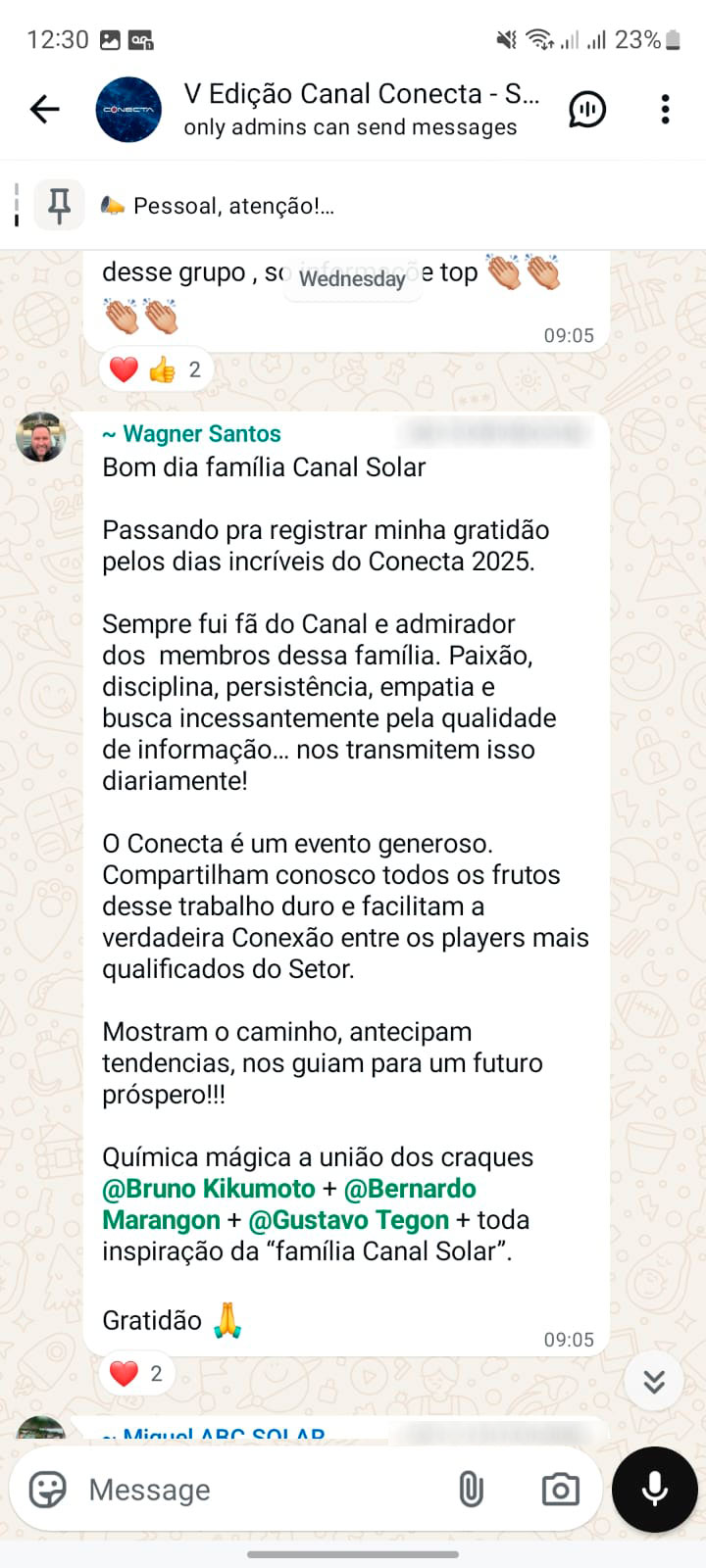
Task: View the heart and thumbs-up reactions on the top message
Action: pos(157,369)
